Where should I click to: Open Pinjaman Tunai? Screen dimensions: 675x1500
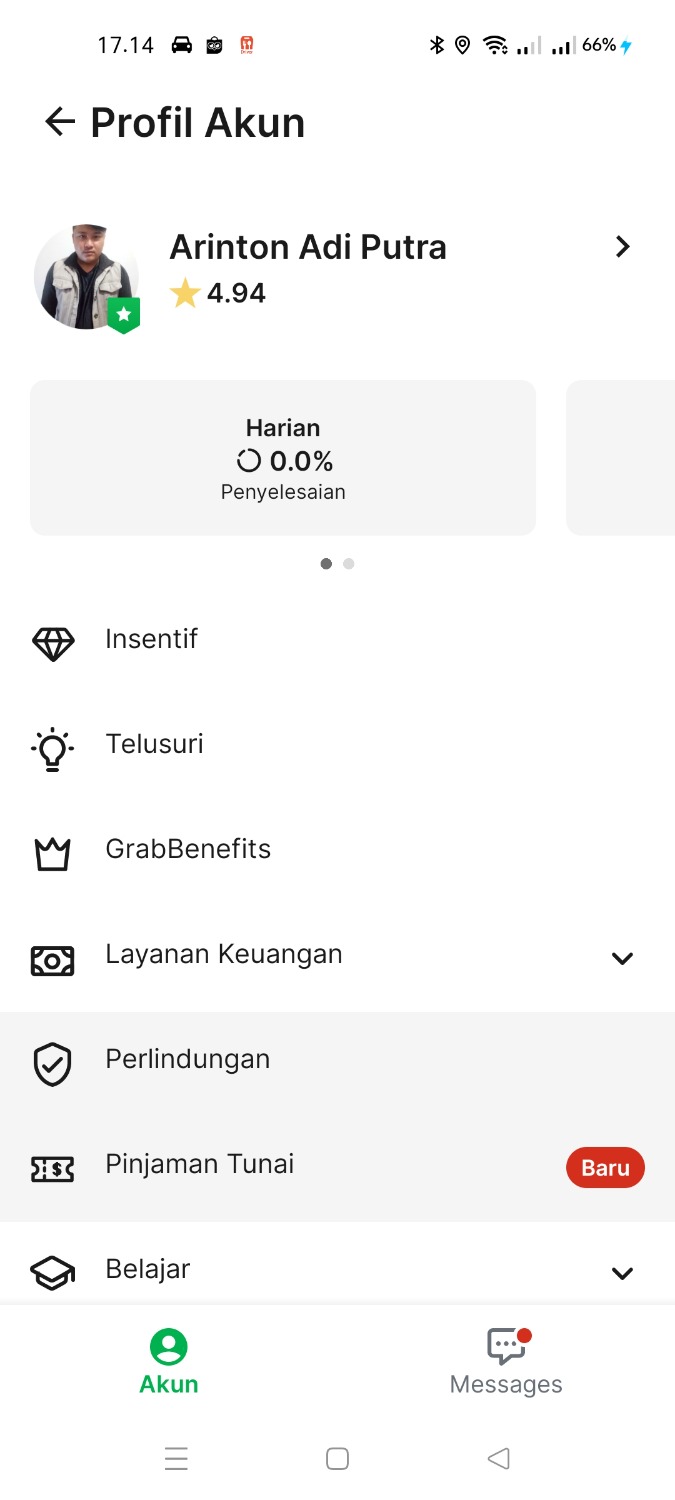[200, 1164]
